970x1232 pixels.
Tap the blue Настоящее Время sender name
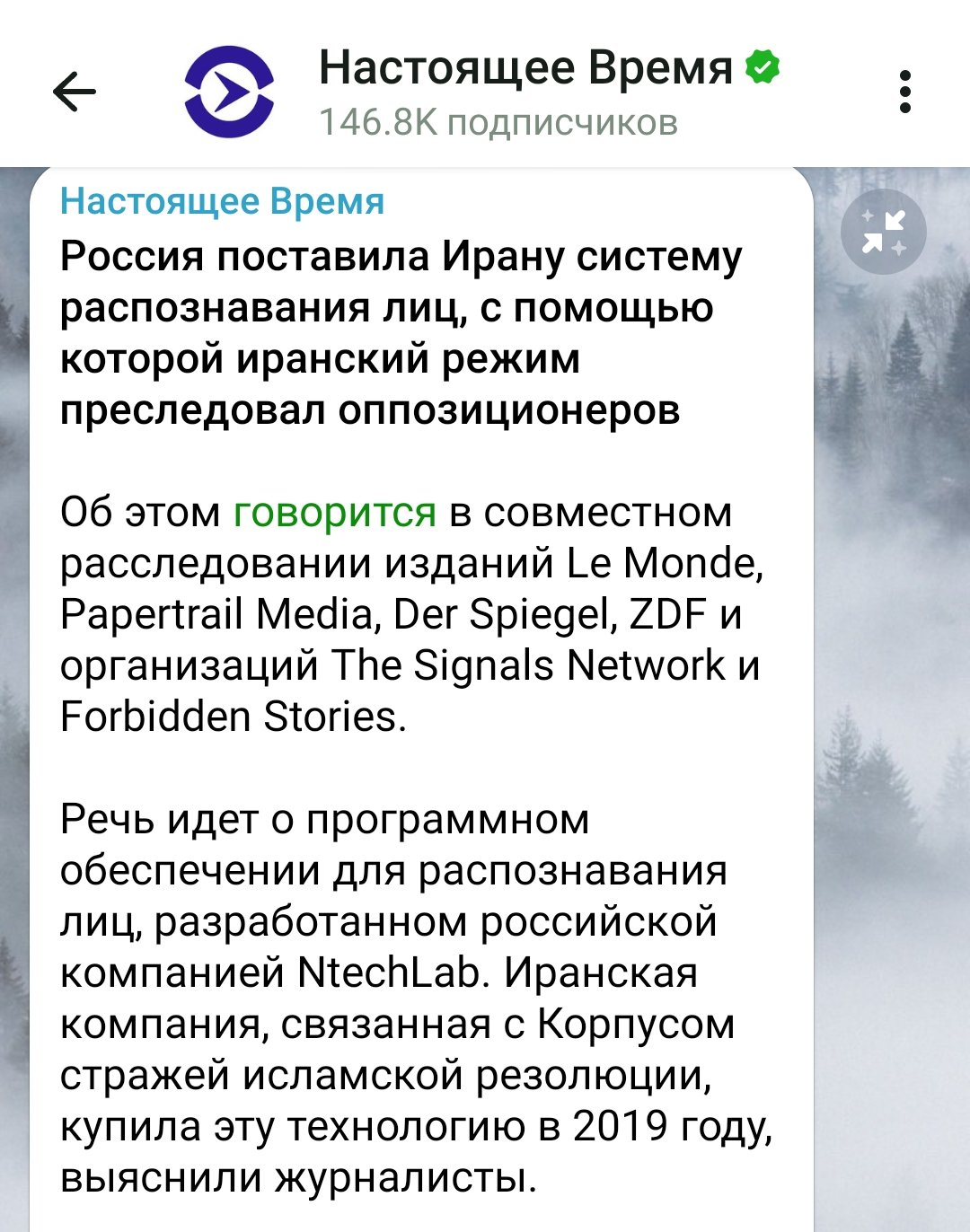pyautogui.click(x=222, y=201)
